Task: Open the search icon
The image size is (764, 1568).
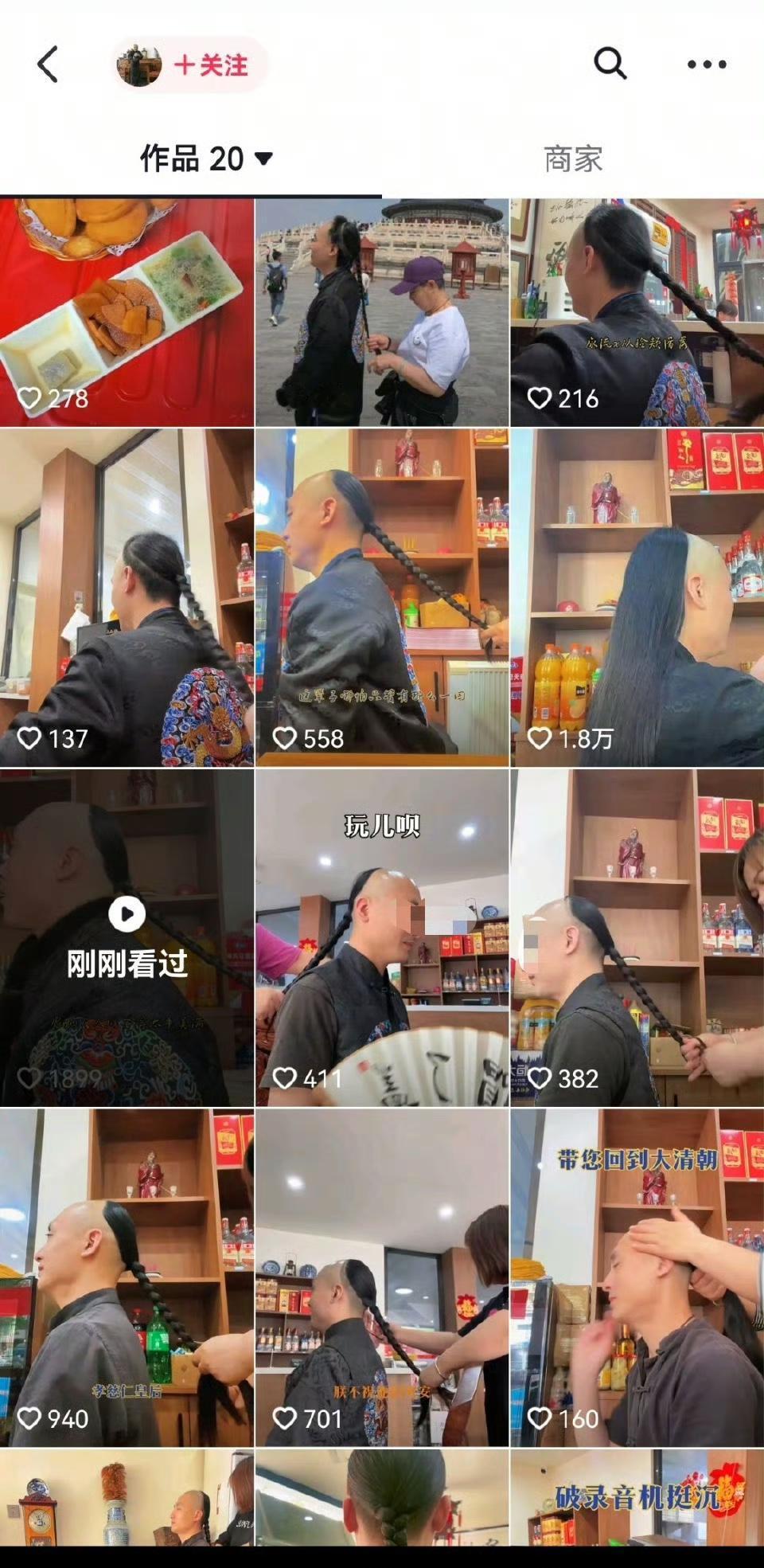Action: [610, 65]
